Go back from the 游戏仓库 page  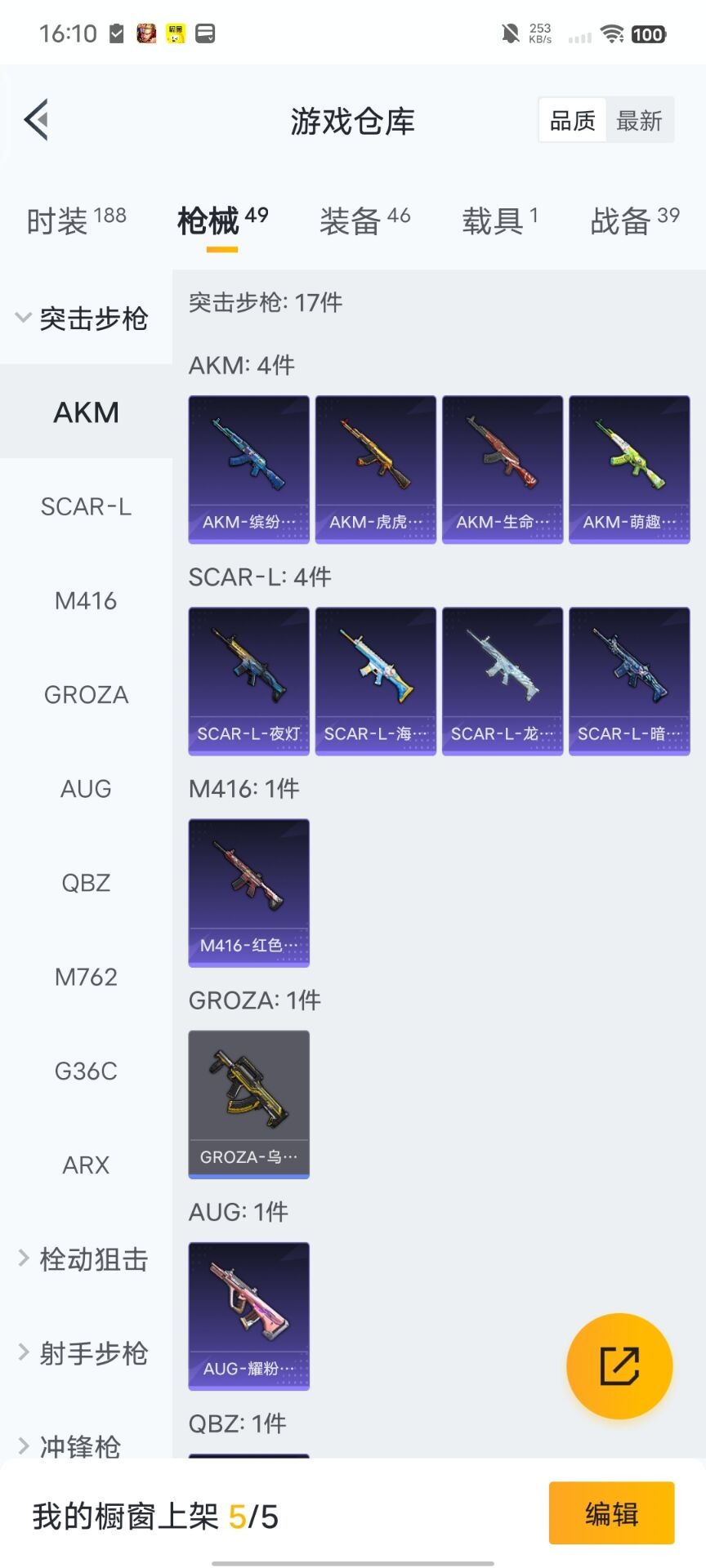click(x=37, y=120)
